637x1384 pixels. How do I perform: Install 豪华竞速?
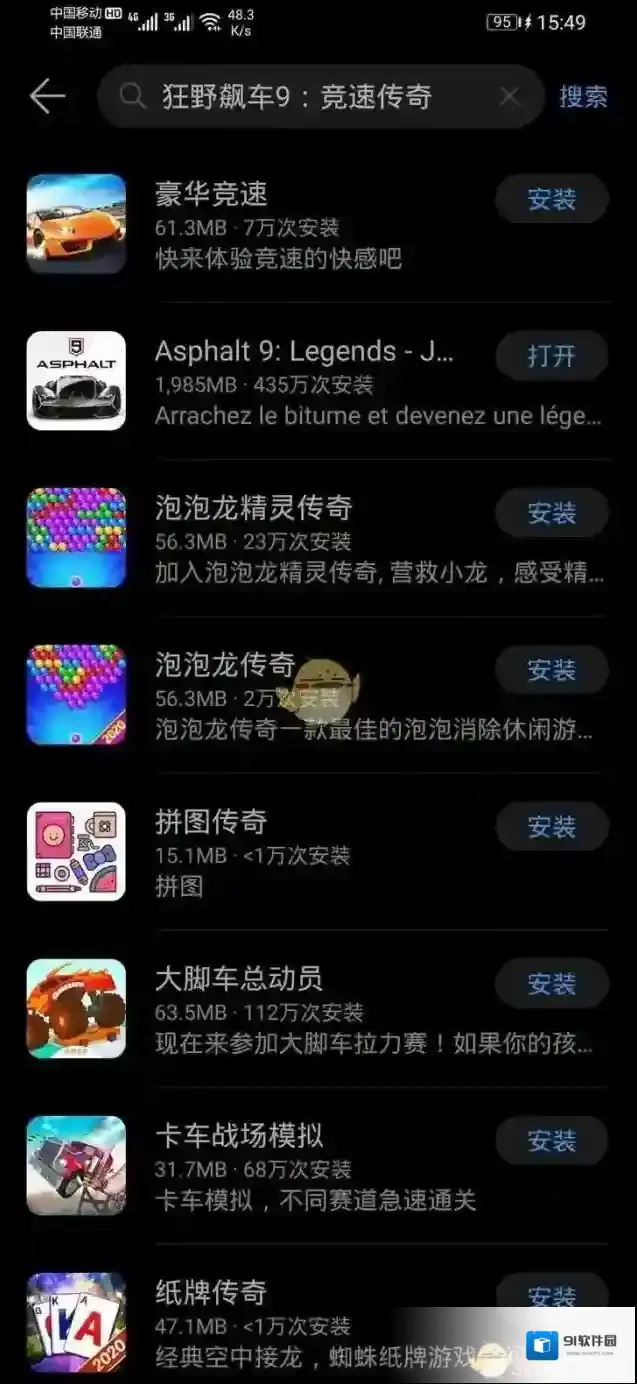552,199
